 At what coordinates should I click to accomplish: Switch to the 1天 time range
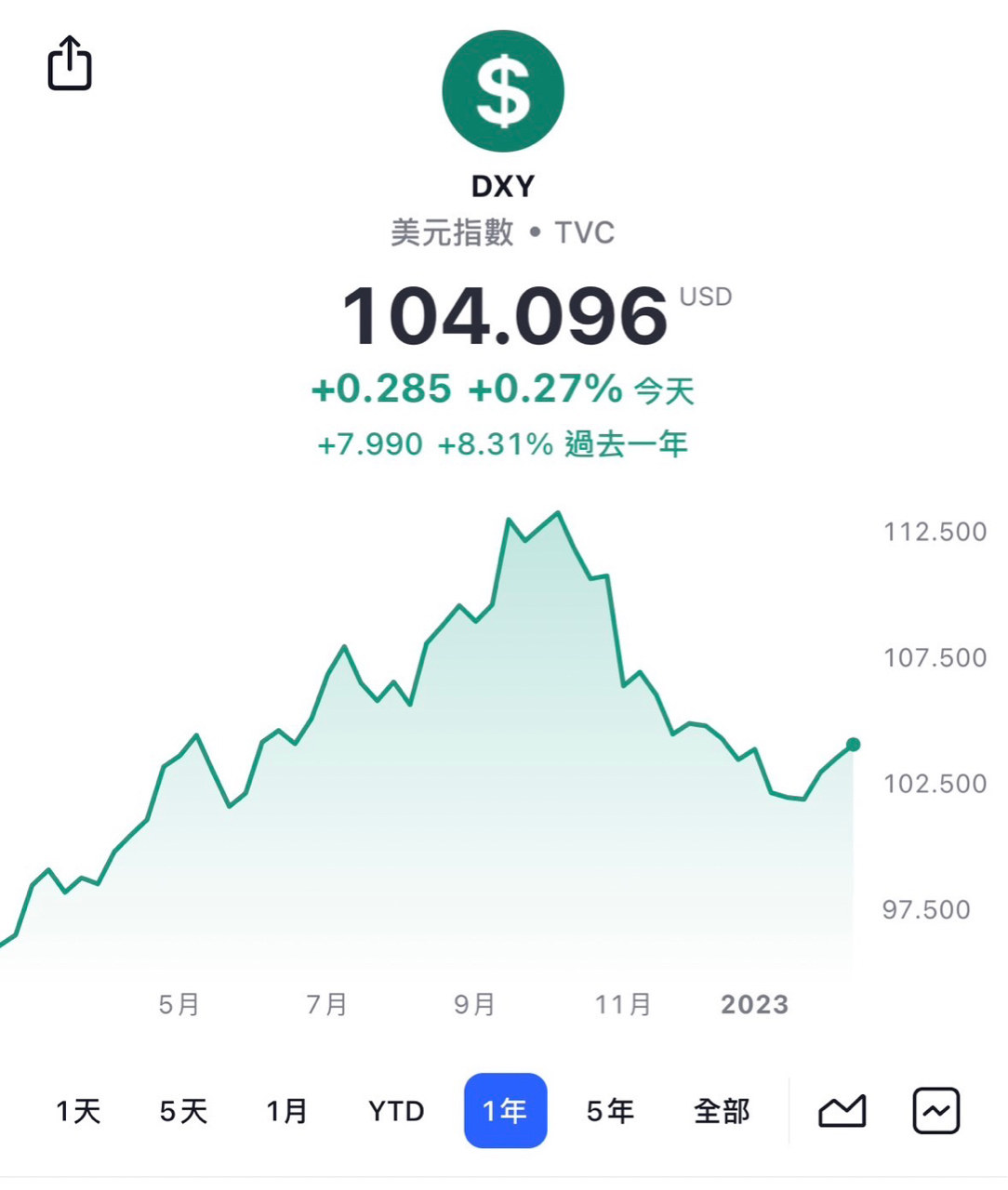point(78,1110)
